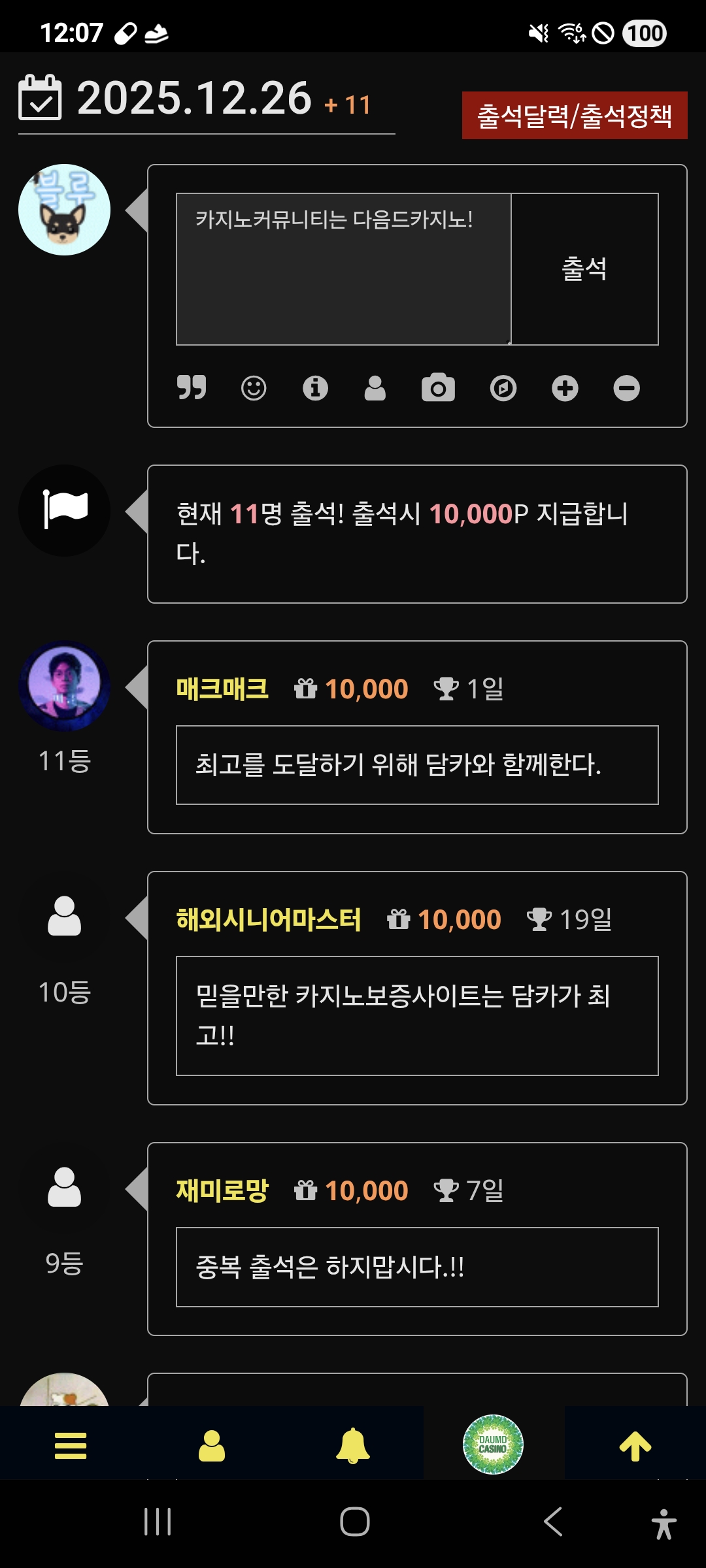Tap the person icon in comment toolbar

tap(375, 387)
